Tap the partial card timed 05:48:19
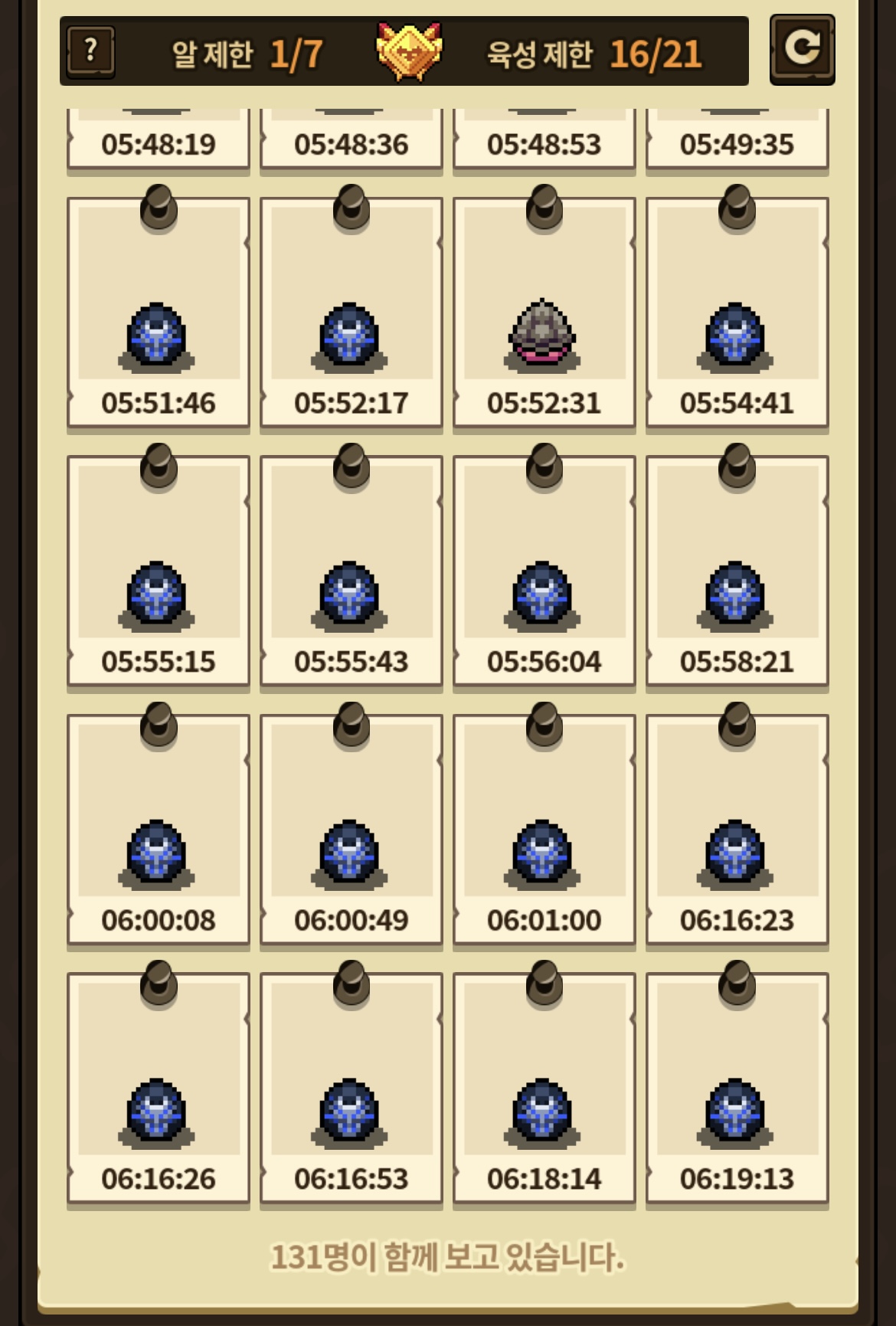 point(159,140)
